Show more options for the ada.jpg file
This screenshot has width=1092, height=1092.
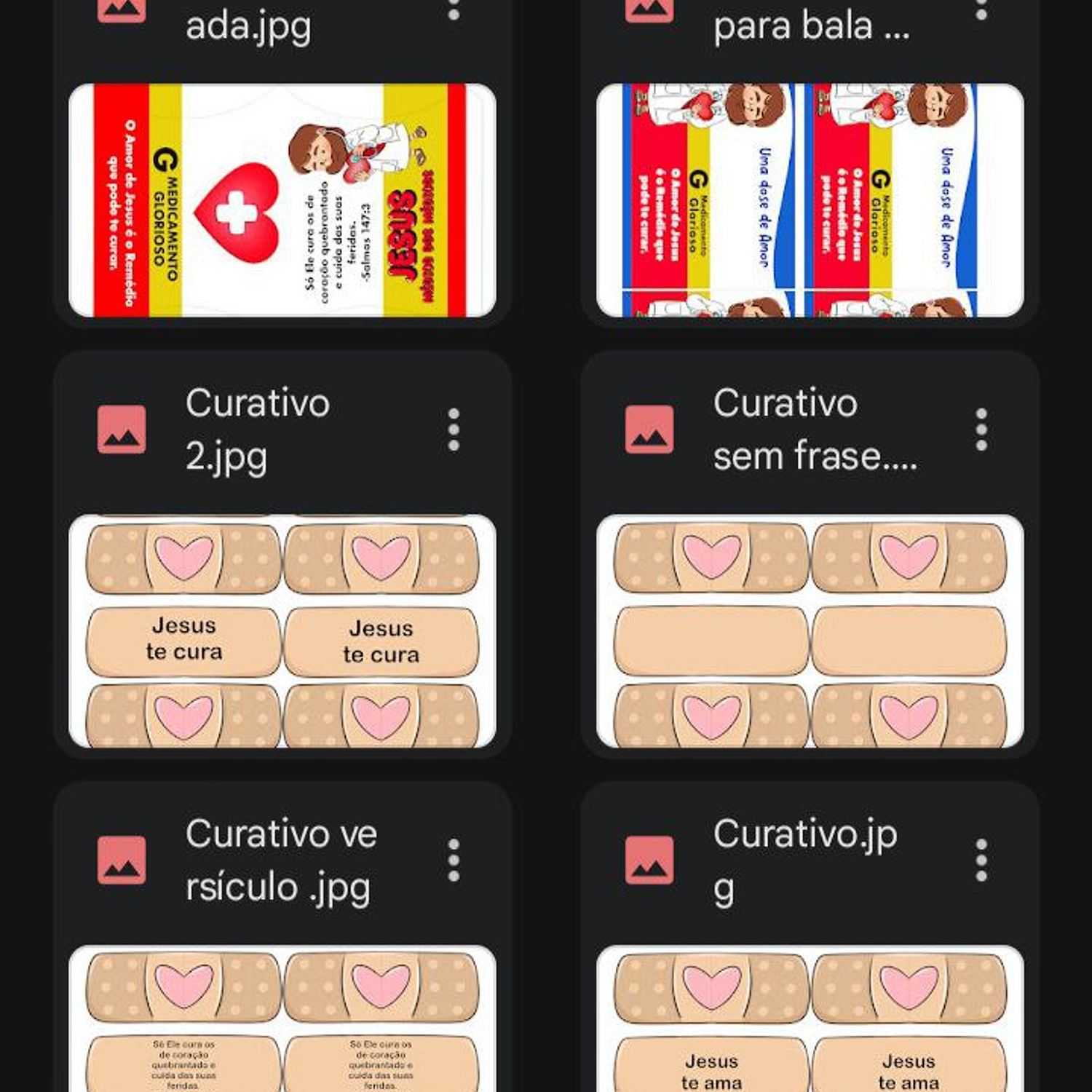pos(454,10)
